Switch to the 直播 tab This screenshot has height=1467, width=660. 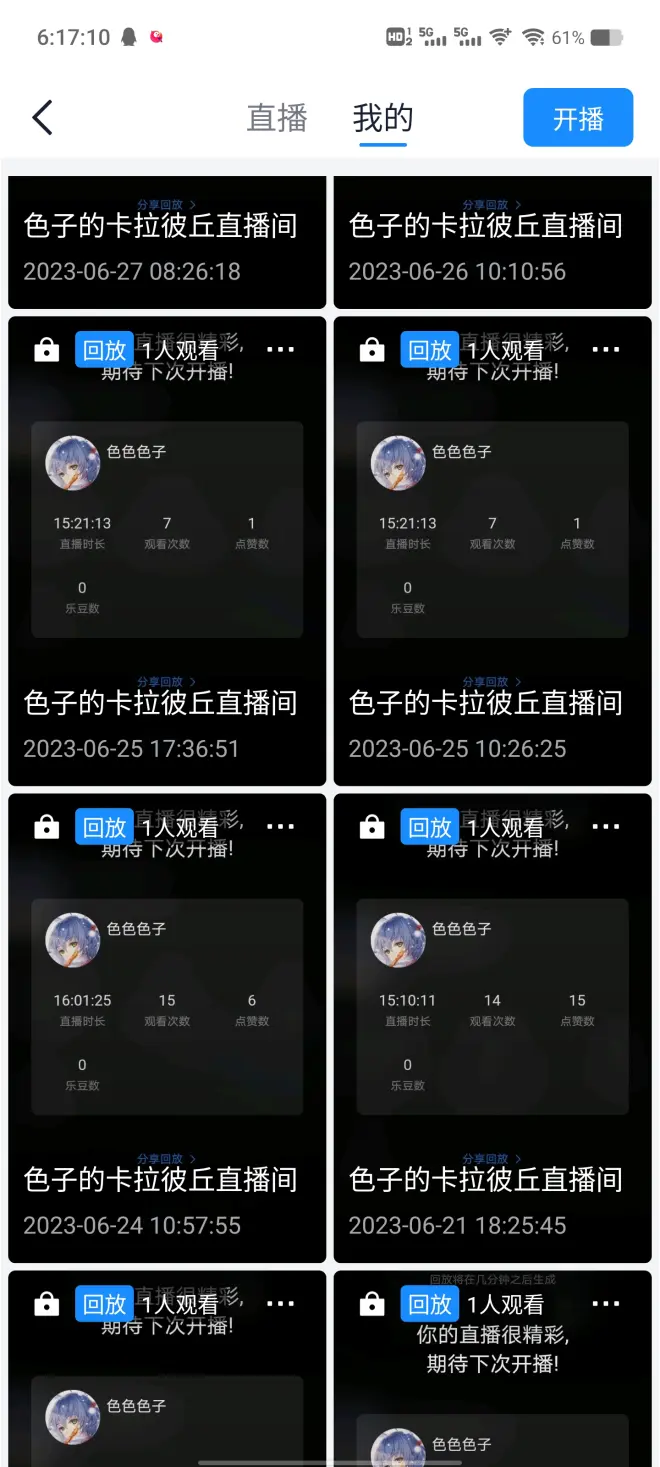click(277, 118)
